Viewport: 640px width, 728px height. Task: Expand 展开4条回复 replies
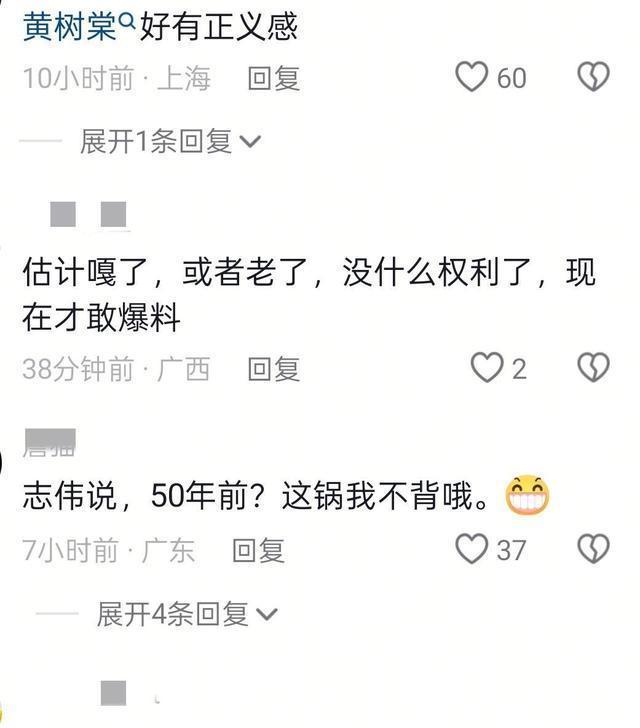tap(186, 613)
